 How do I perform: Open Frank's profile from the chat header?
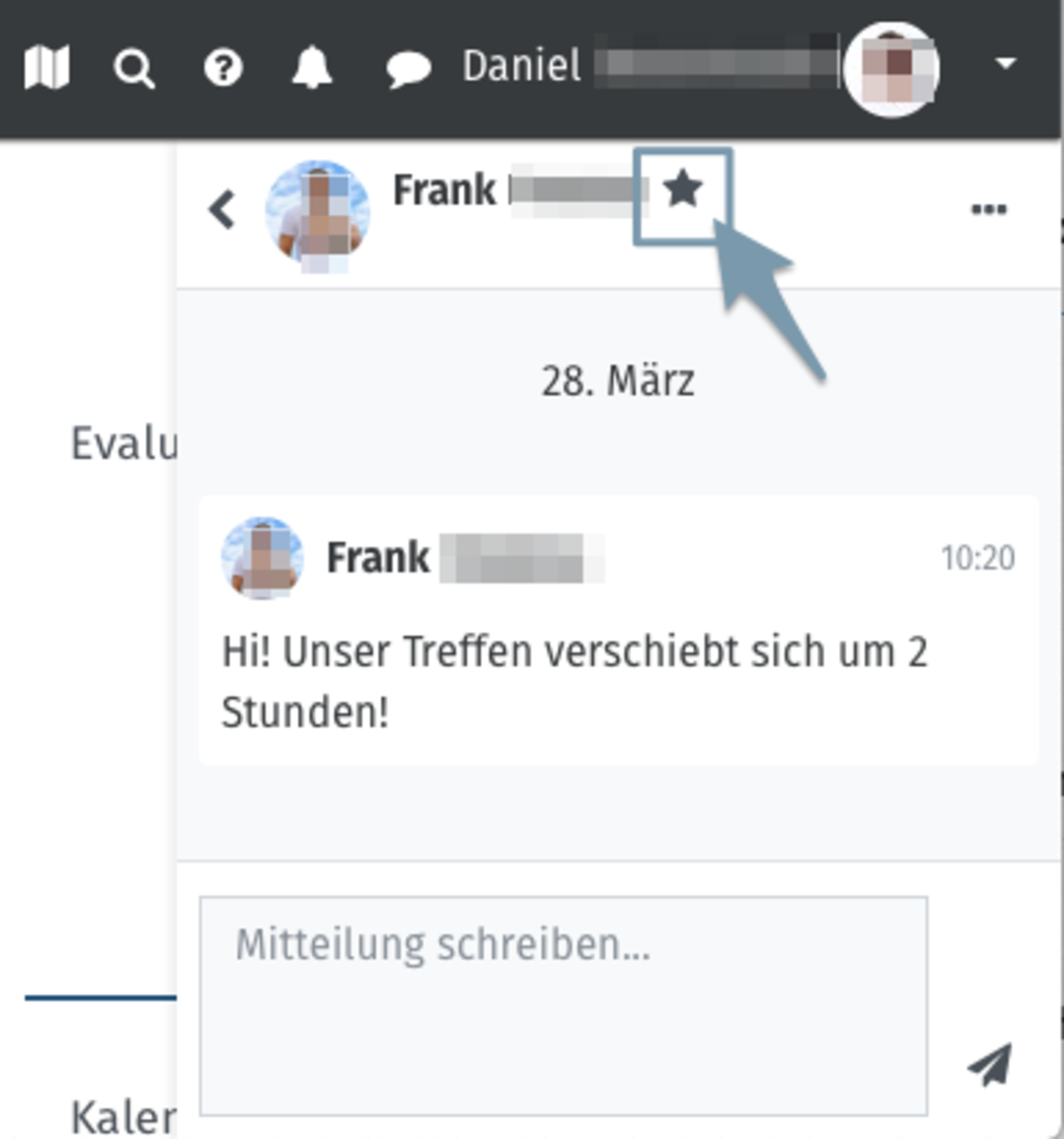point(443,191)
